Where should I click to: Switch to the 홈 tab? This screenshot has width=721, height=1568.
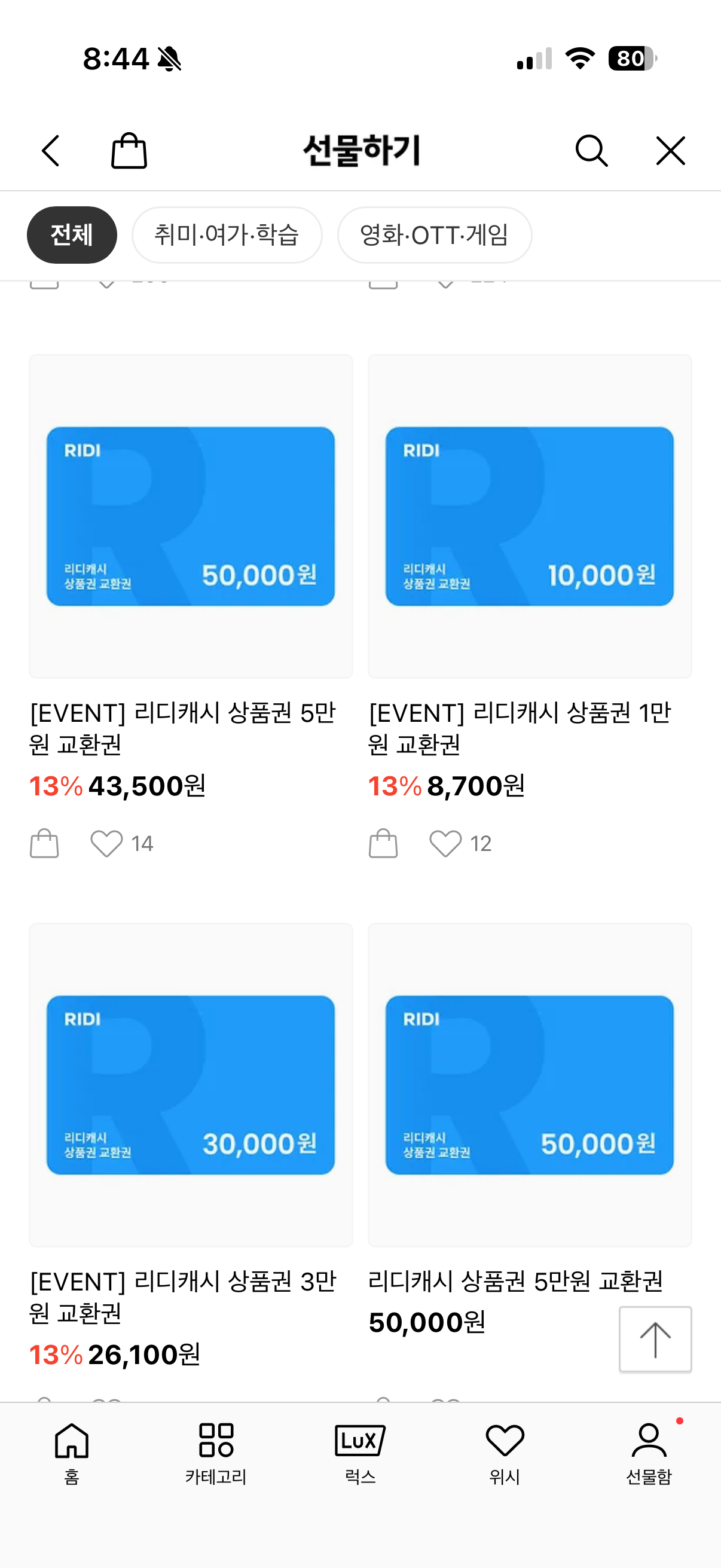point(72,1451)
